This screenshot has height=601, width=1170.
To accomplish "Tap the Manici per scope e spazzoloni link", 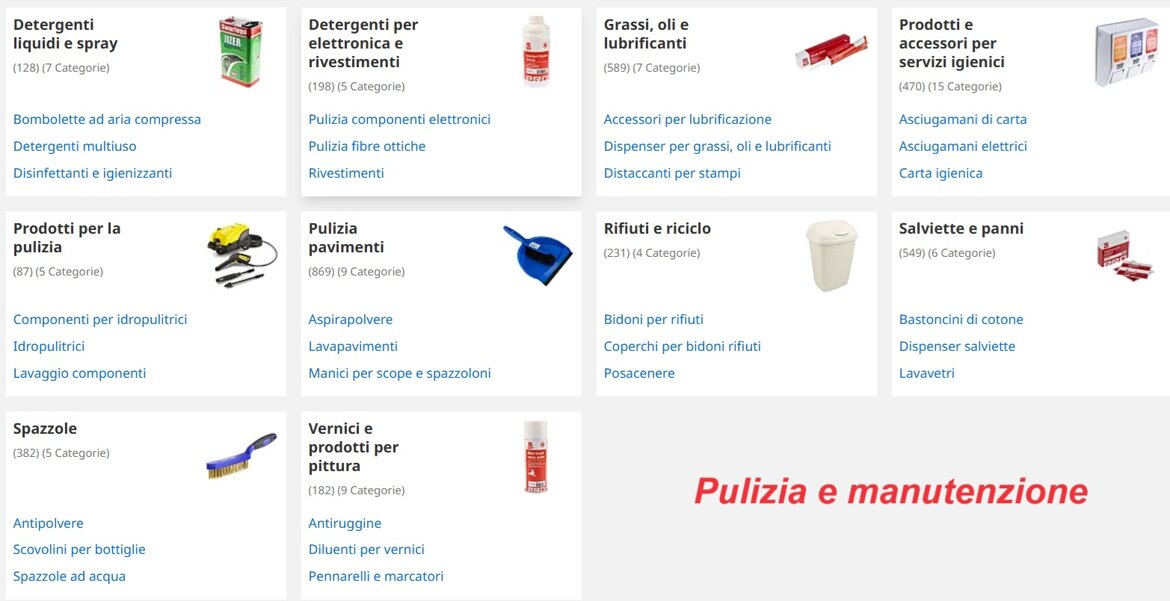I will 399,373.
